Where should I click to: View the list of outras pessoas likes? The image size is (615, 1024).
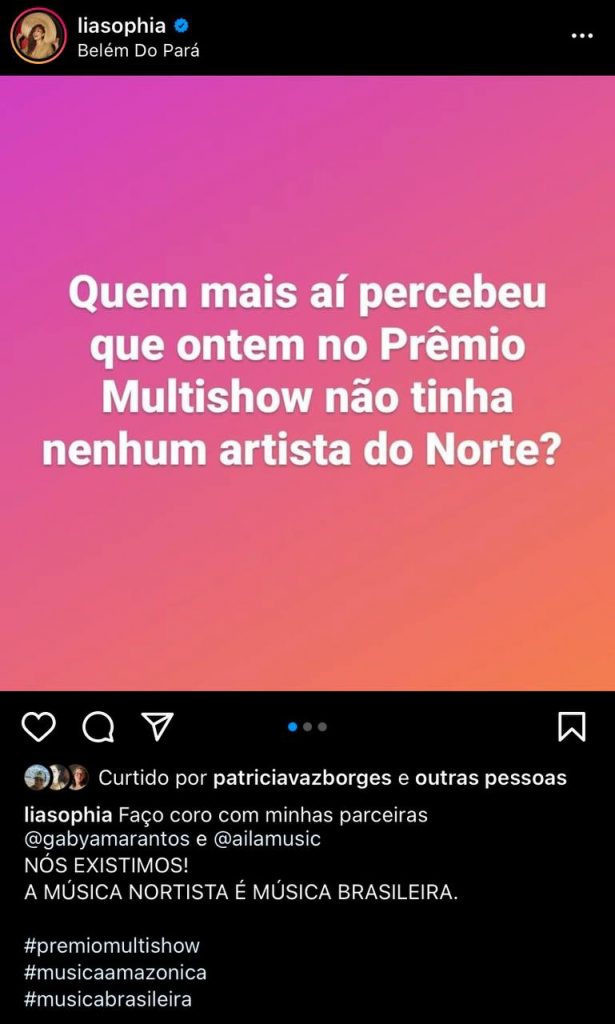pyautogui.click(x=490, y=778)
